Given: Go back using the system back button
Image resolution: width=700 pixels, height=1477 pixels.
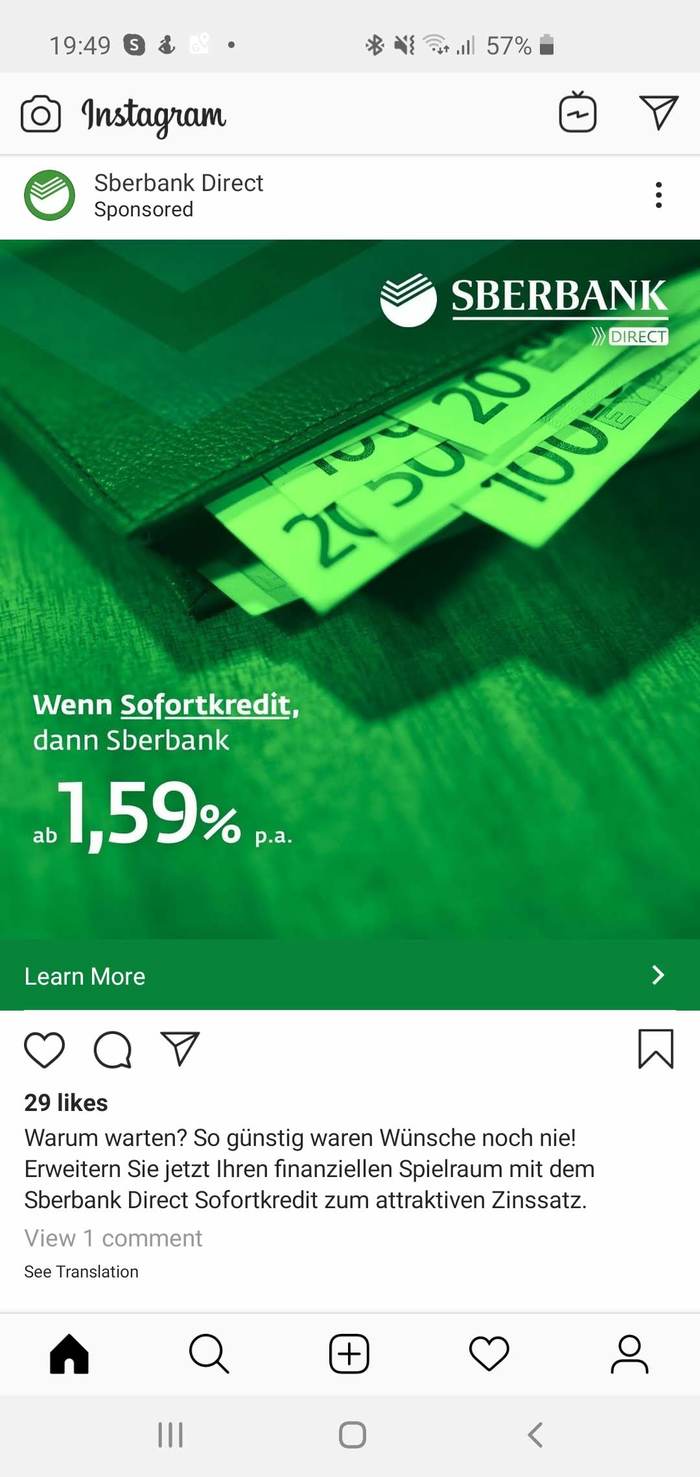Looking at the screenshot, I should (x=535, y=1435).
